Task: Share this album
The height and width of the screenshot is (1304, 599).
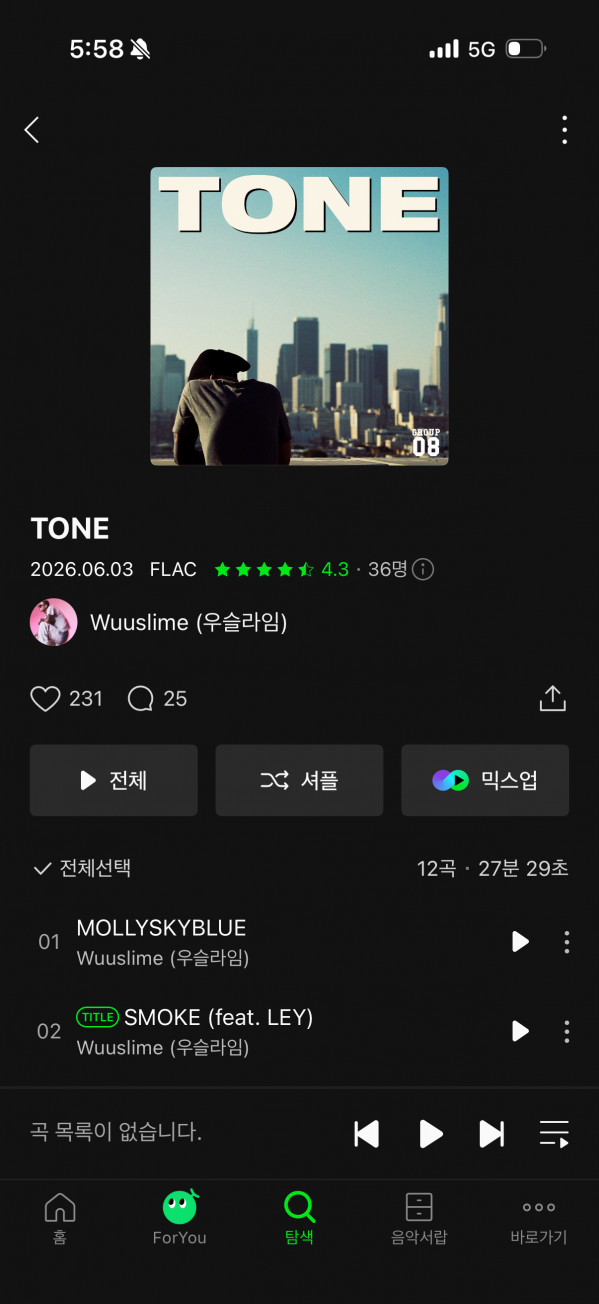Action: pyautogui.click(x=553, y=699)
